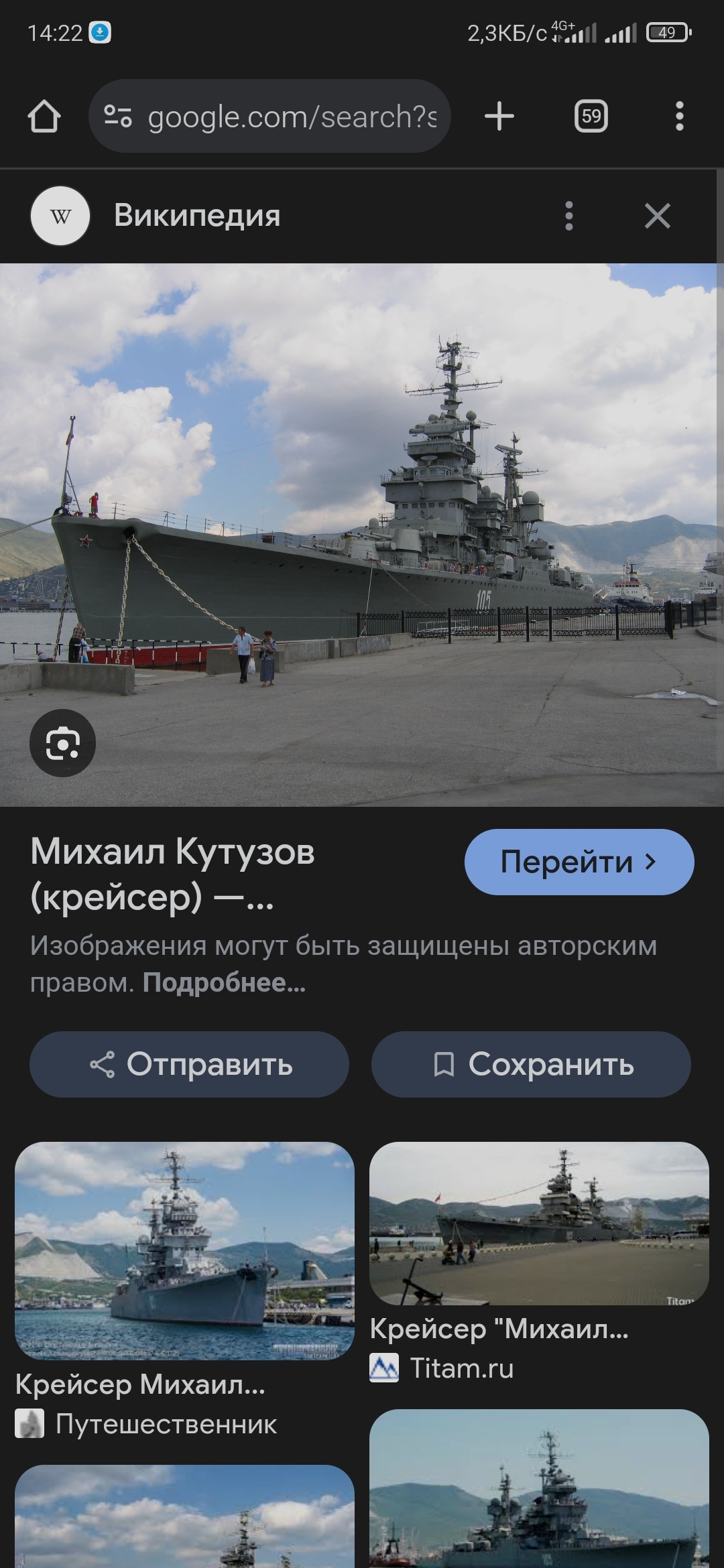Go to the browser home page

[44, 117]
